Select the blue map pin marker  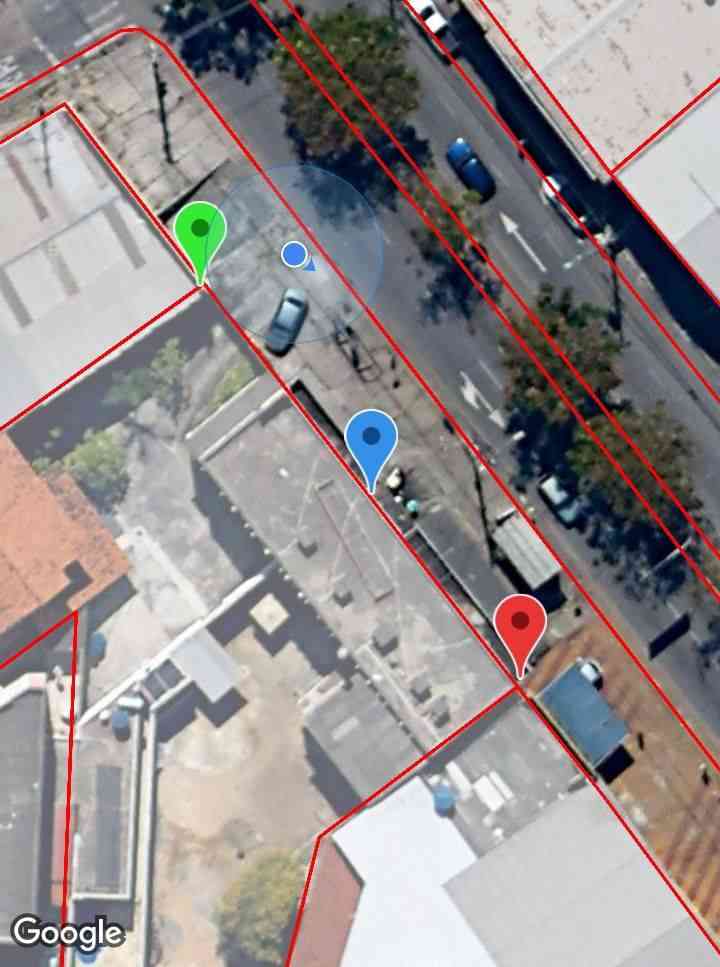pyautogui.click(x=371, y=441)
